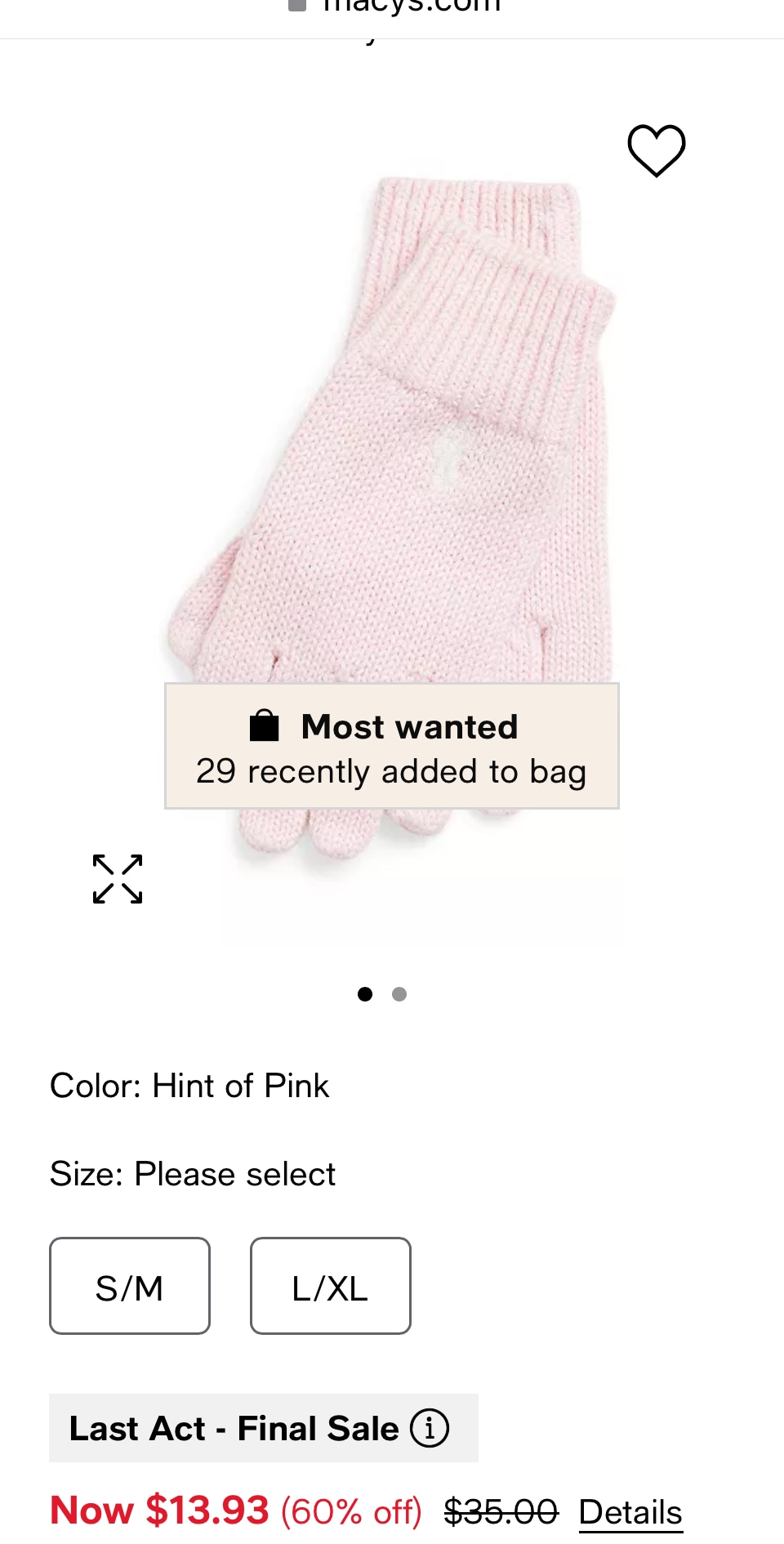Add gloves to favorites with heart icon
The width and height of the screenshot is (784, 1544).
[x=656, y=150]
